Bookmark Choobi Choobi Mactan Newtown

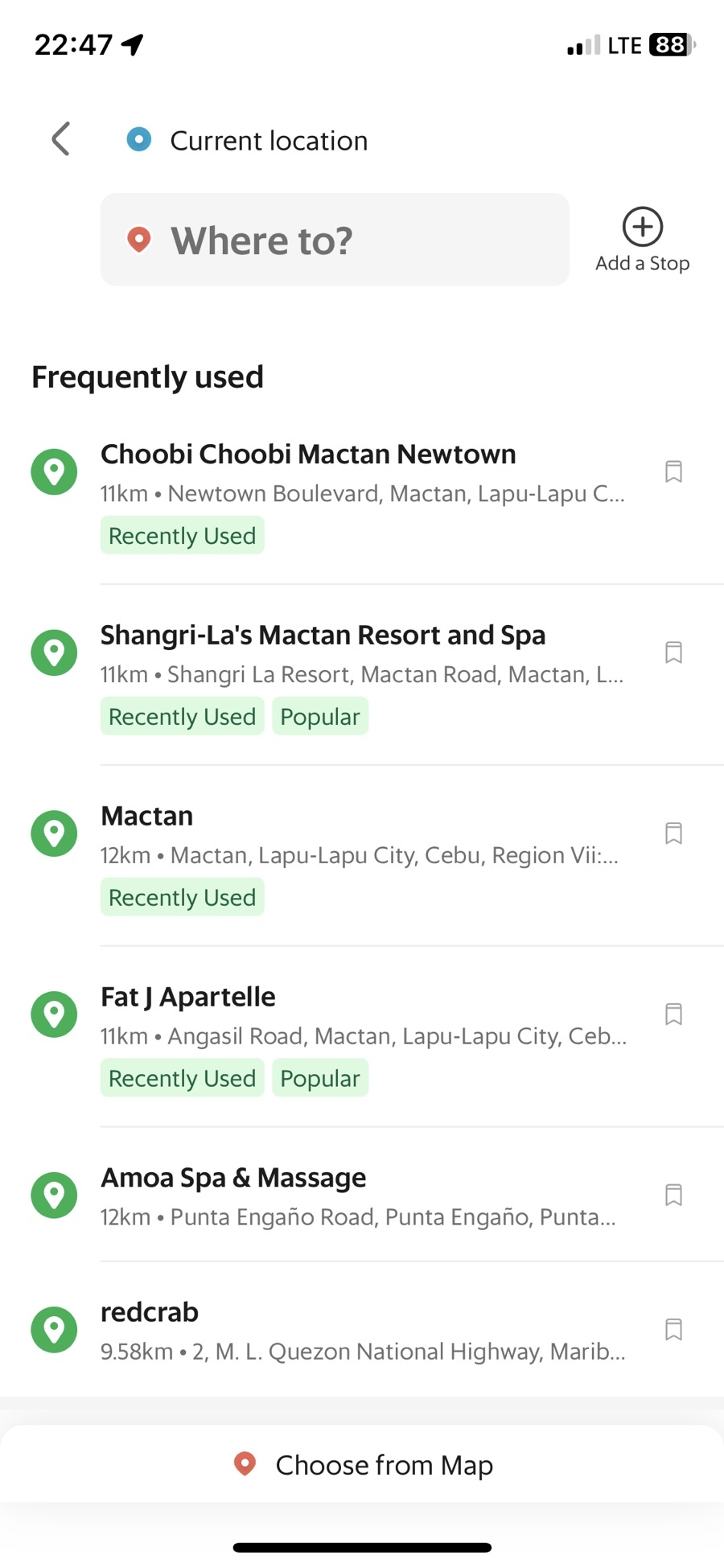pos(673,471)
